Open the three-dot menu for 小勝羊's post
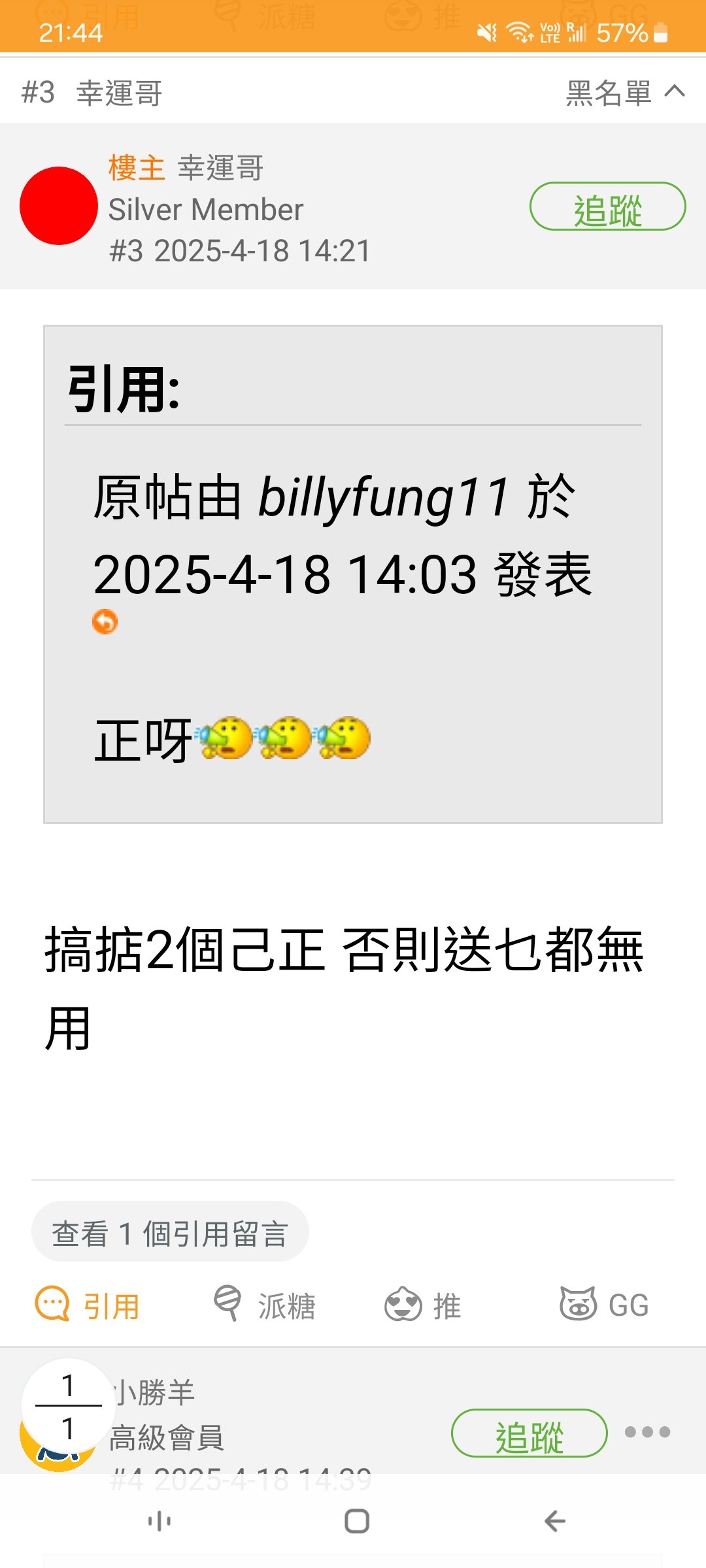Image resolution: width=706 pixels, height=1568 pixels. pos(647,1432)
